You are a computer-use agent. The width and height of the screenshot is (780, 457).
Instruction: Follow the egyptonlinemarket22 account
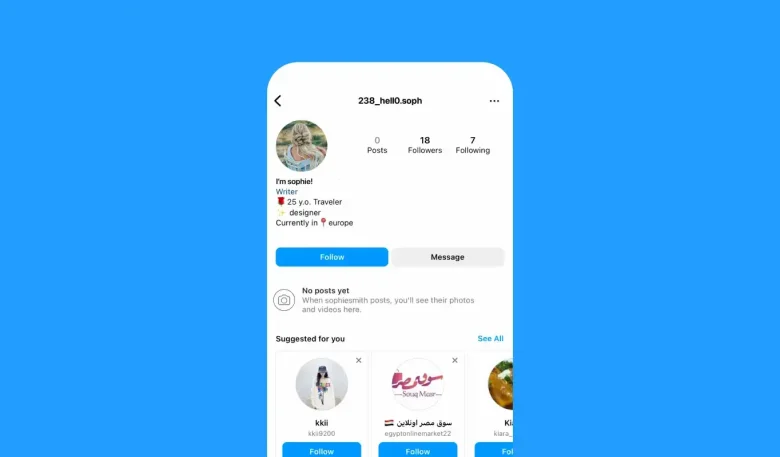(418, 451)
